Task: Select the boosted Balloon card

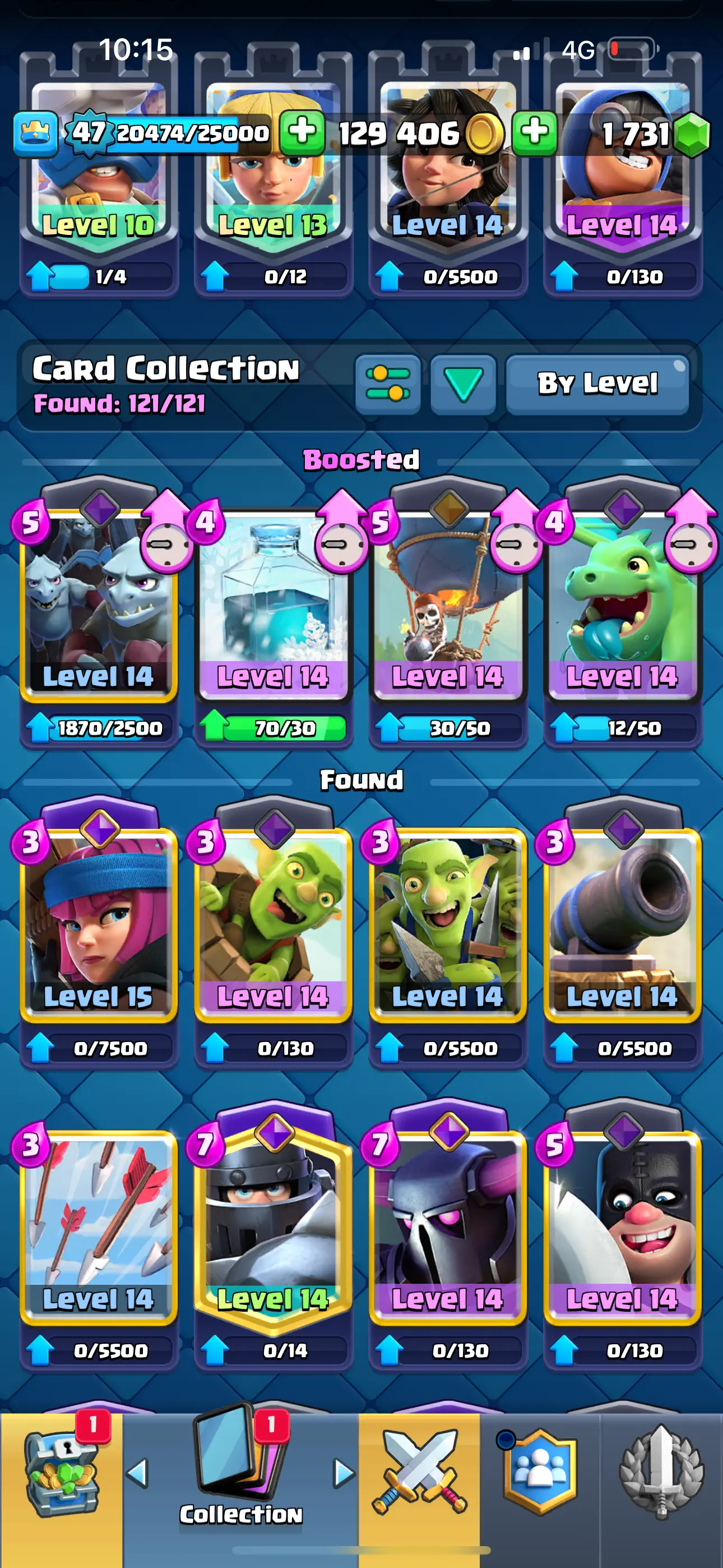Action: [447, 606]
